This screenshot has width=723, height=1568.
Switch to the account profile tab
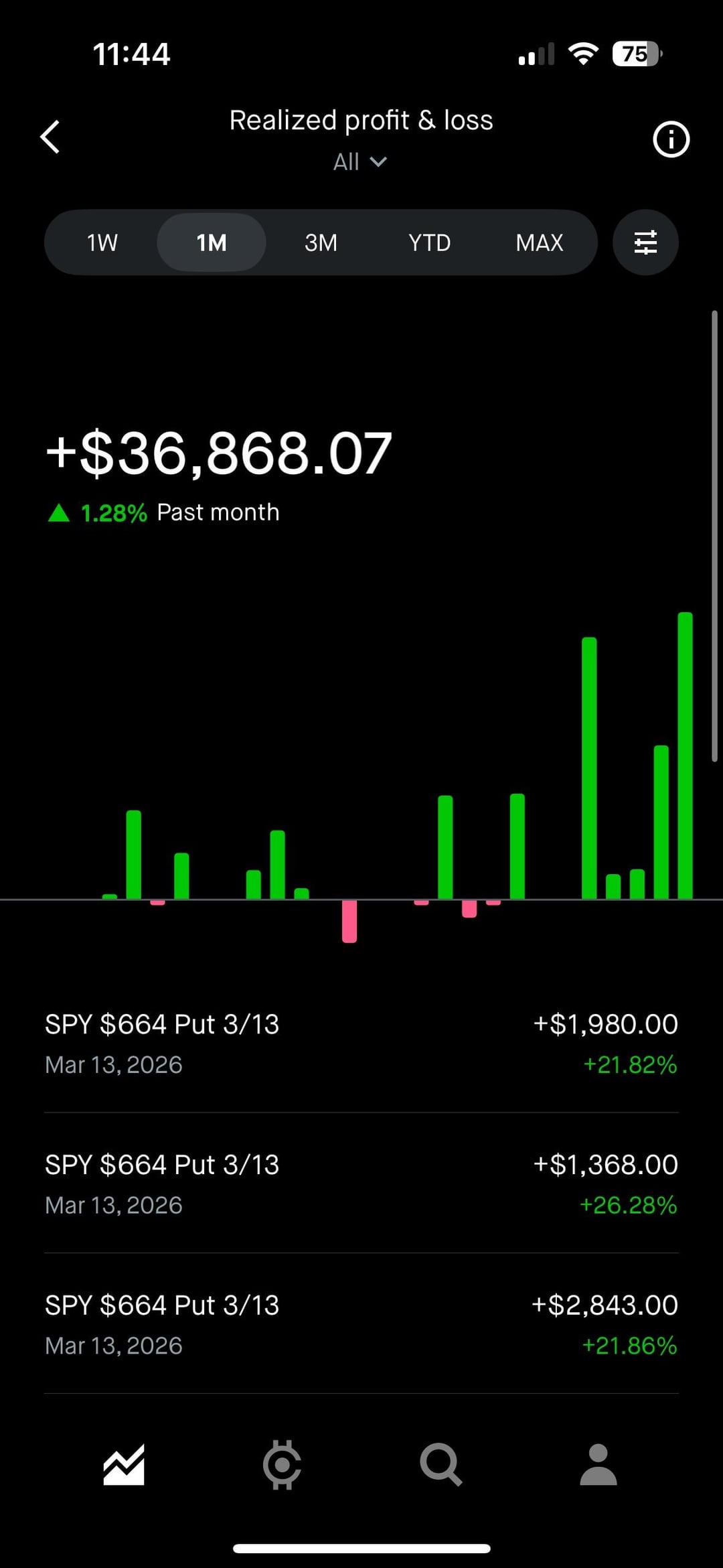tap(598, 1465)
